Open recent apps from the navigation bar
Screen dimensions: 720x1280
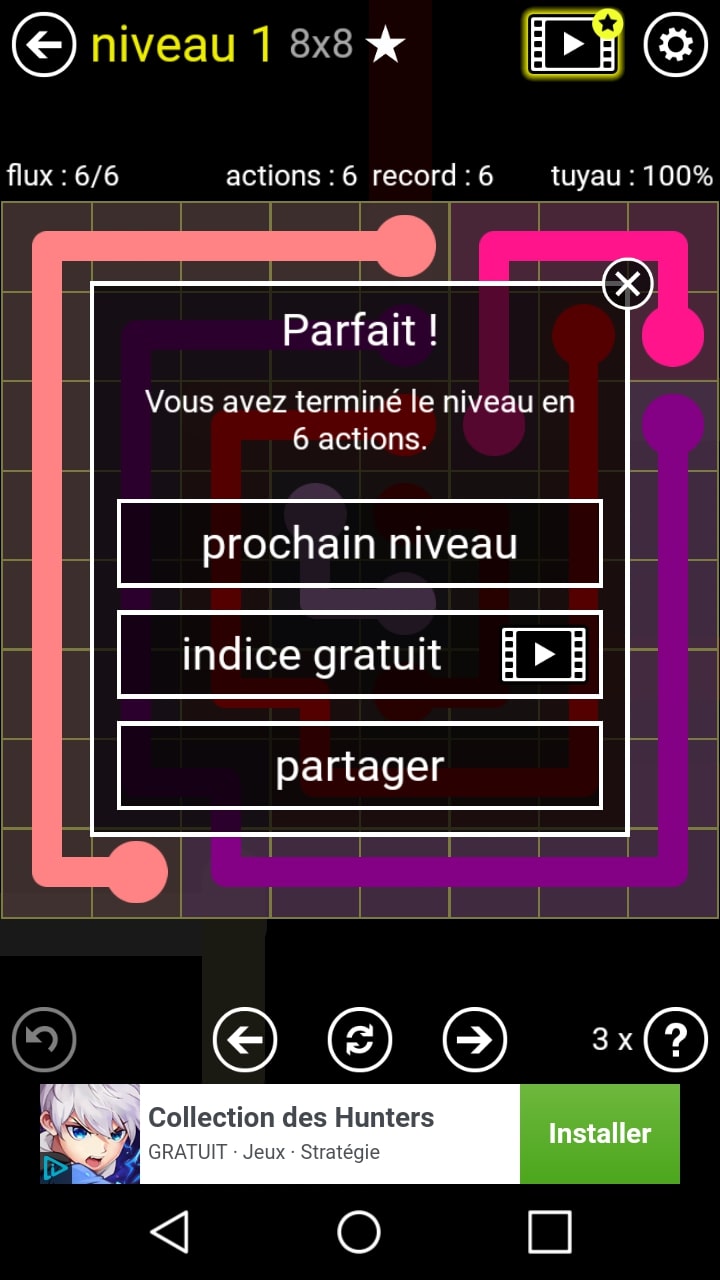tap(549, 1232)
